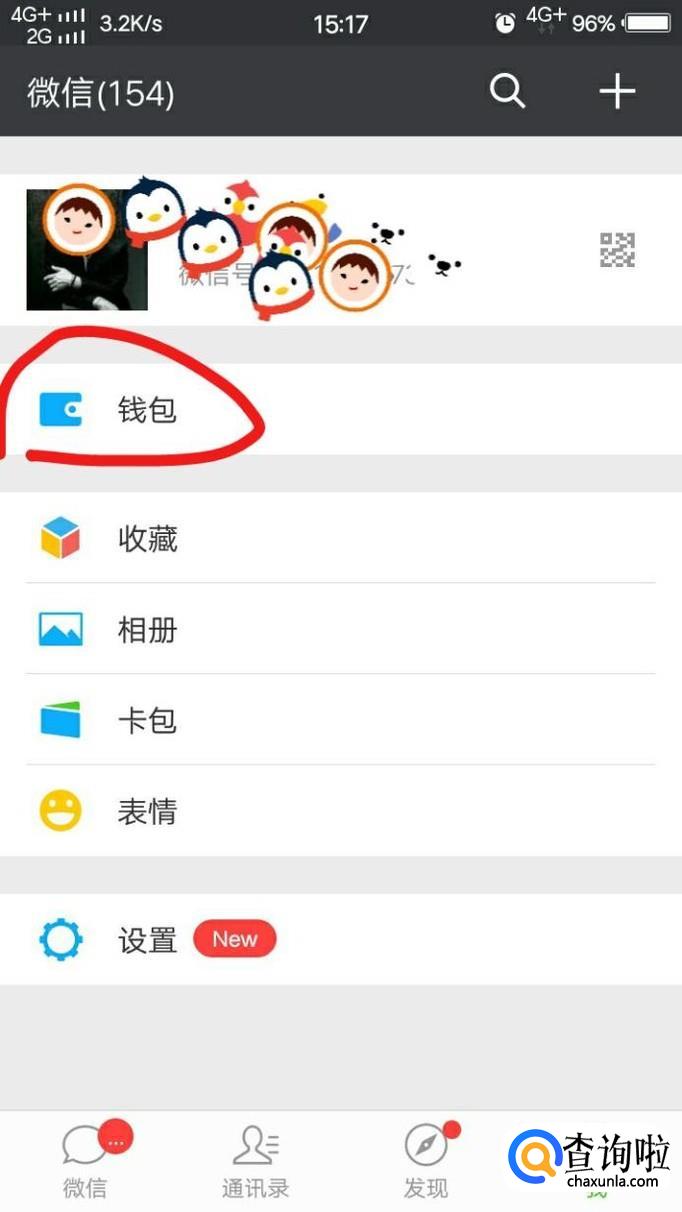Open my profile row with the avatar
Viewport: 682px width, 1212px height.
point(340,250)
